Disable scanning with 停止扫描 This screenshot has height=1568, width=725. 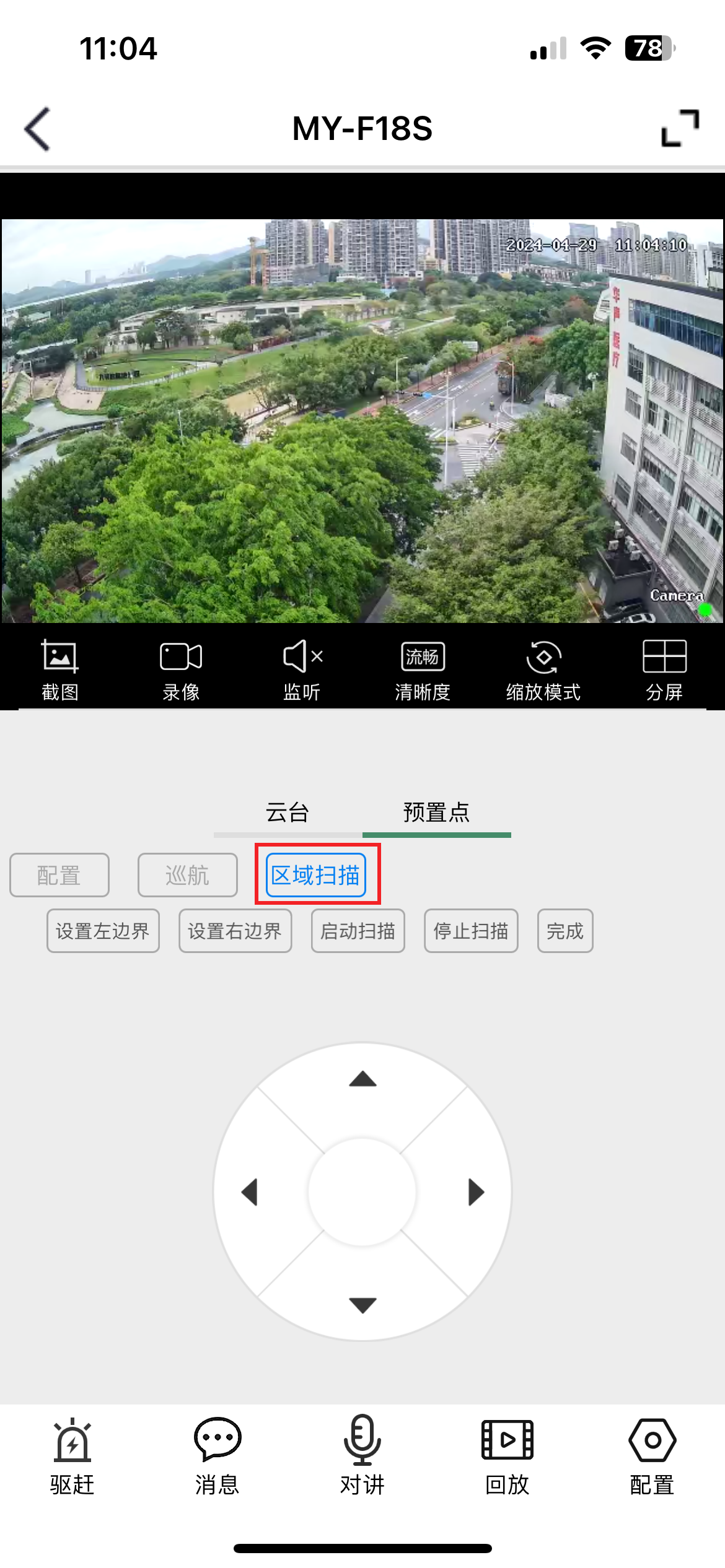[x=470, y=931]
